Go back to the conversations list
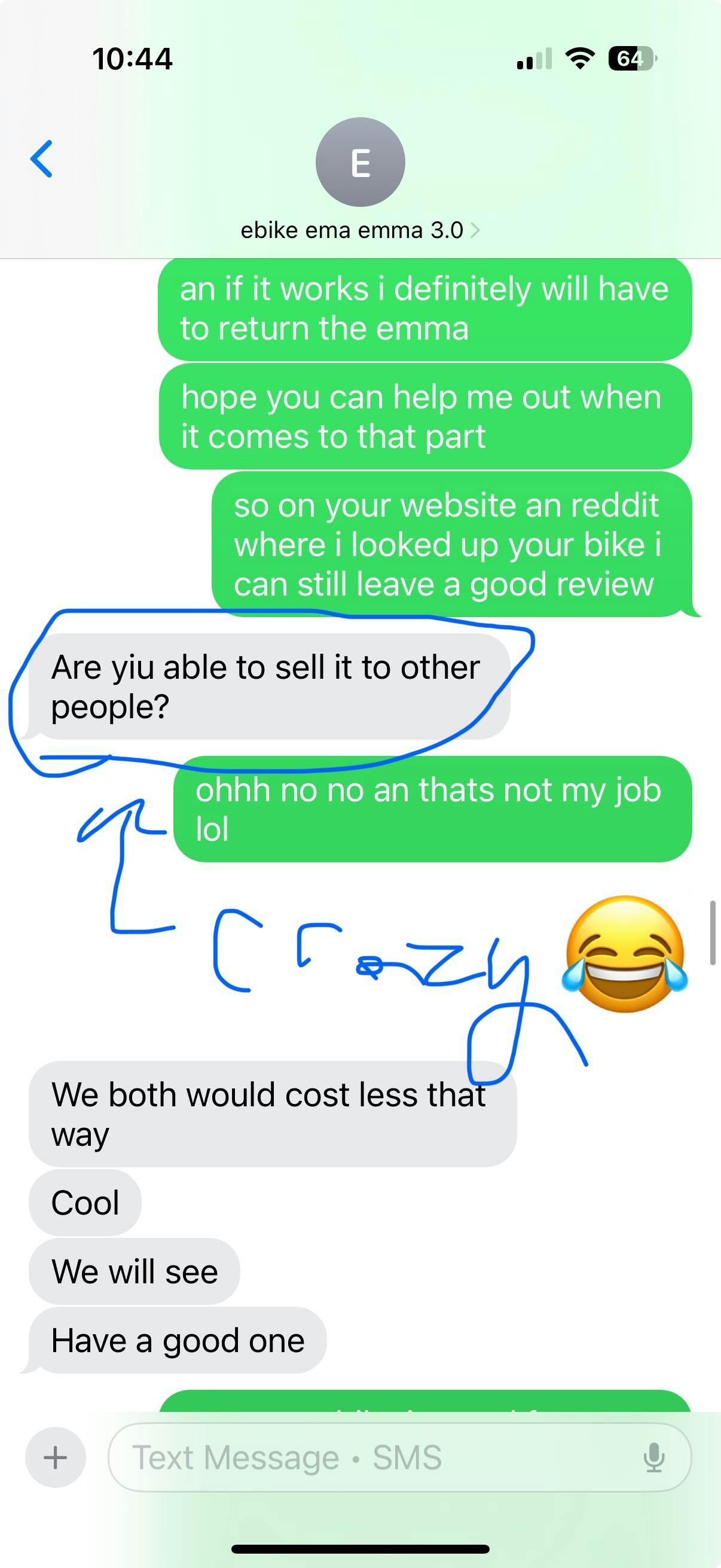 coord(41,159)
